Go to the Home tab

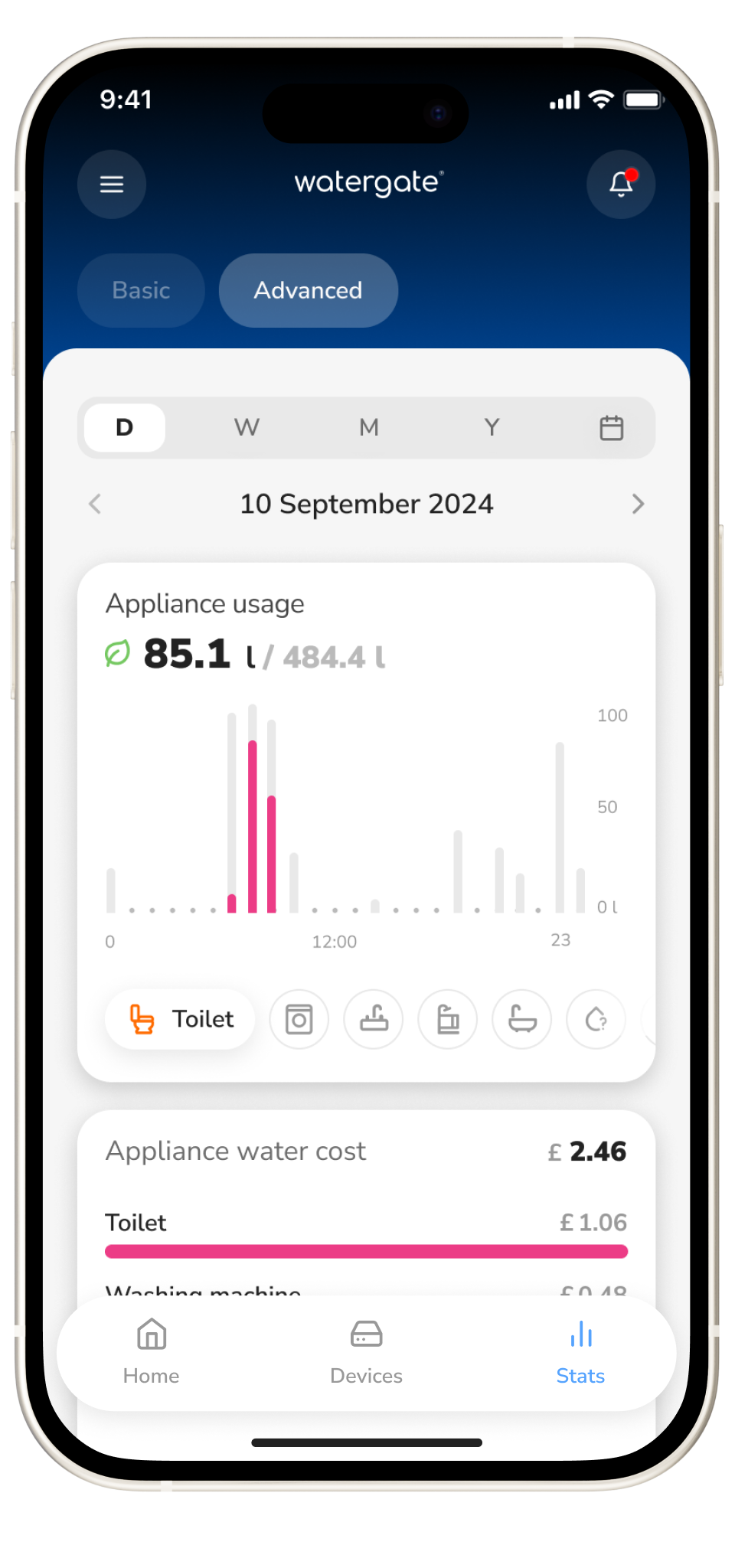click(x=152, y=1352)
